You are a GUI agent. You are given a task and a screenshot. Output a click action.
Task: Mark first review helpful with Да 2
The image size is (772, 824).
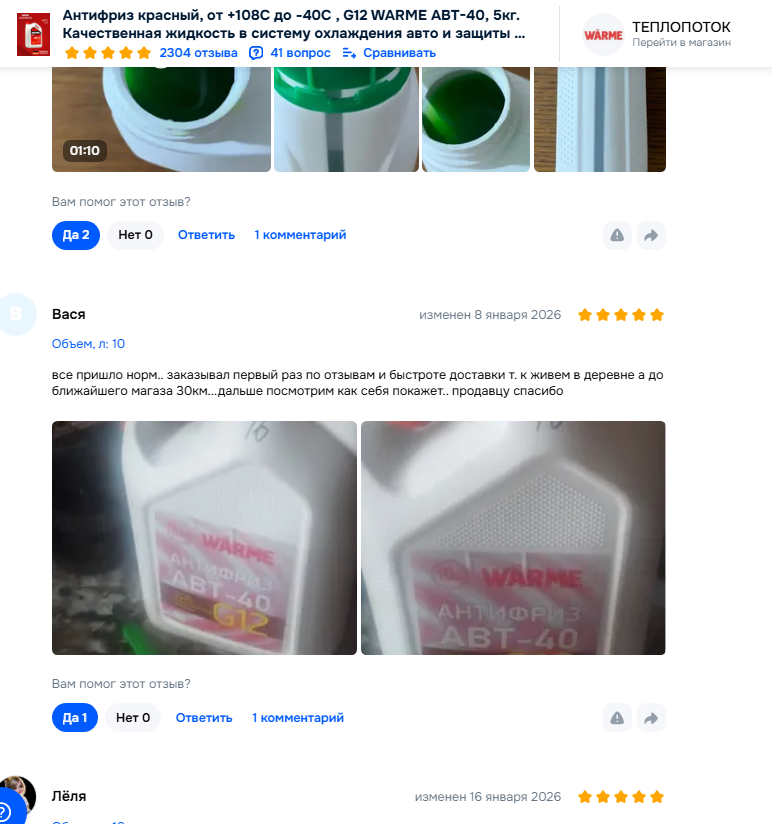click(x=76, y=235)
